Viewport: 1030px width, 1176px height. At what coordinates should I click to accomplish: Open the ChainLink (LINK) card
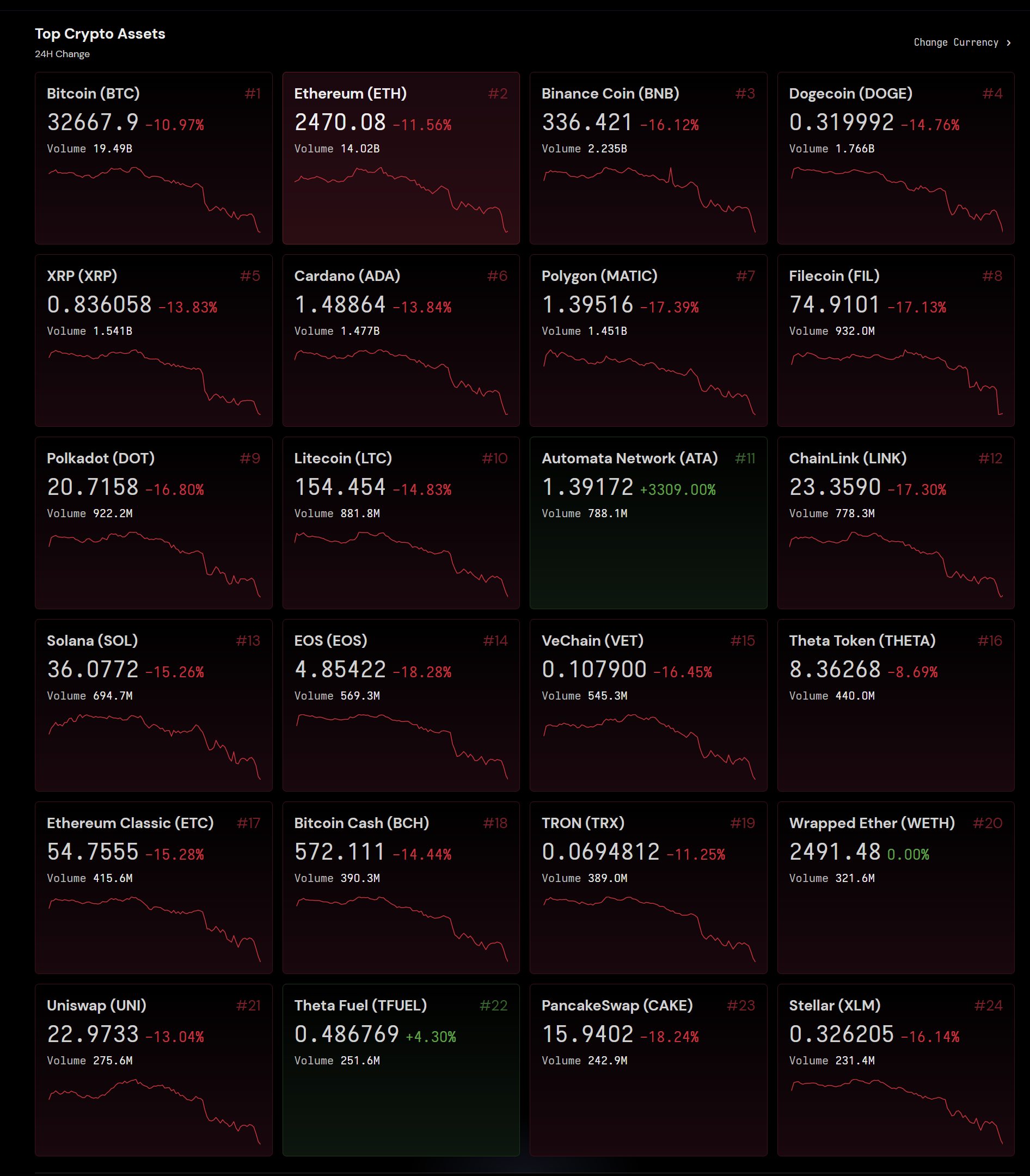[x=895, y=523]
